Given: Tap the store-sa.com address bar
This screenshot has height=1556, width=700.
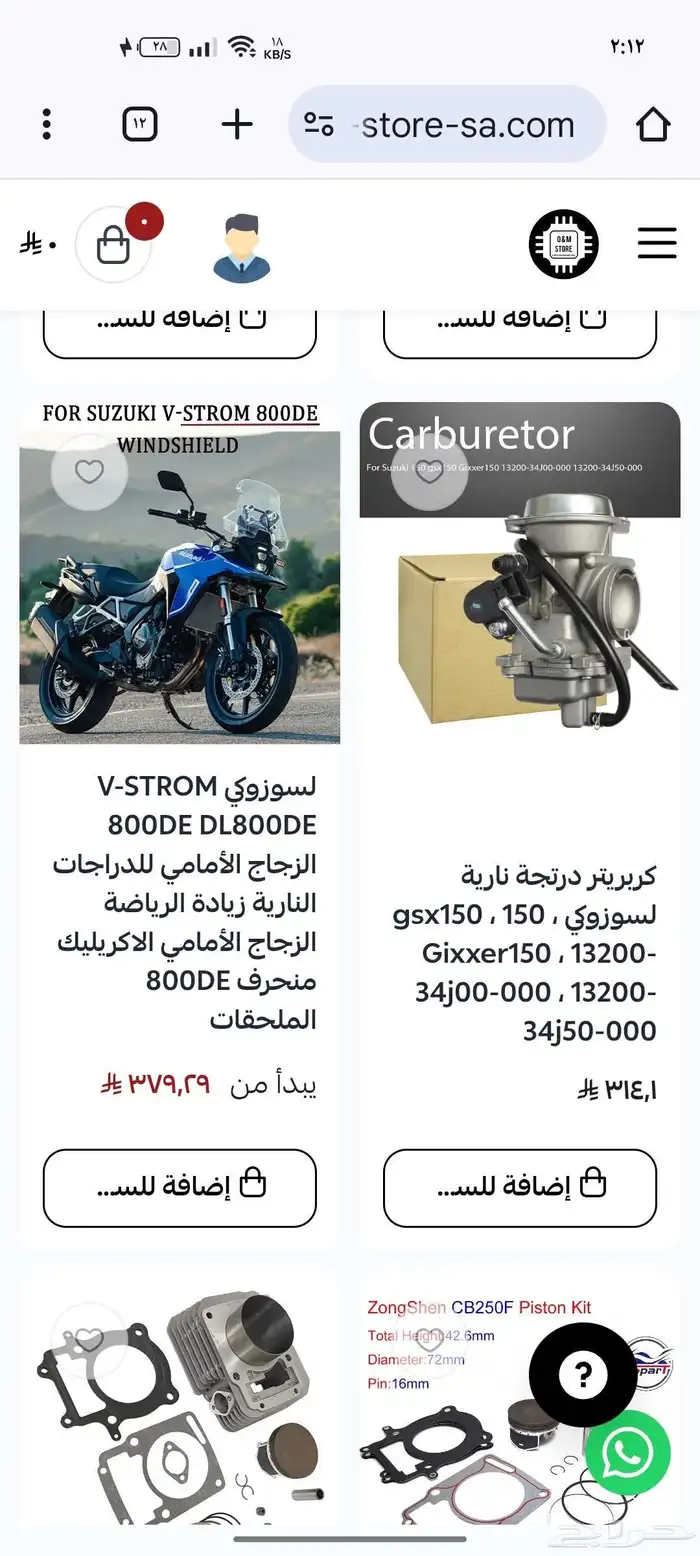Looking at the screenshot, I should pos(447,125).
